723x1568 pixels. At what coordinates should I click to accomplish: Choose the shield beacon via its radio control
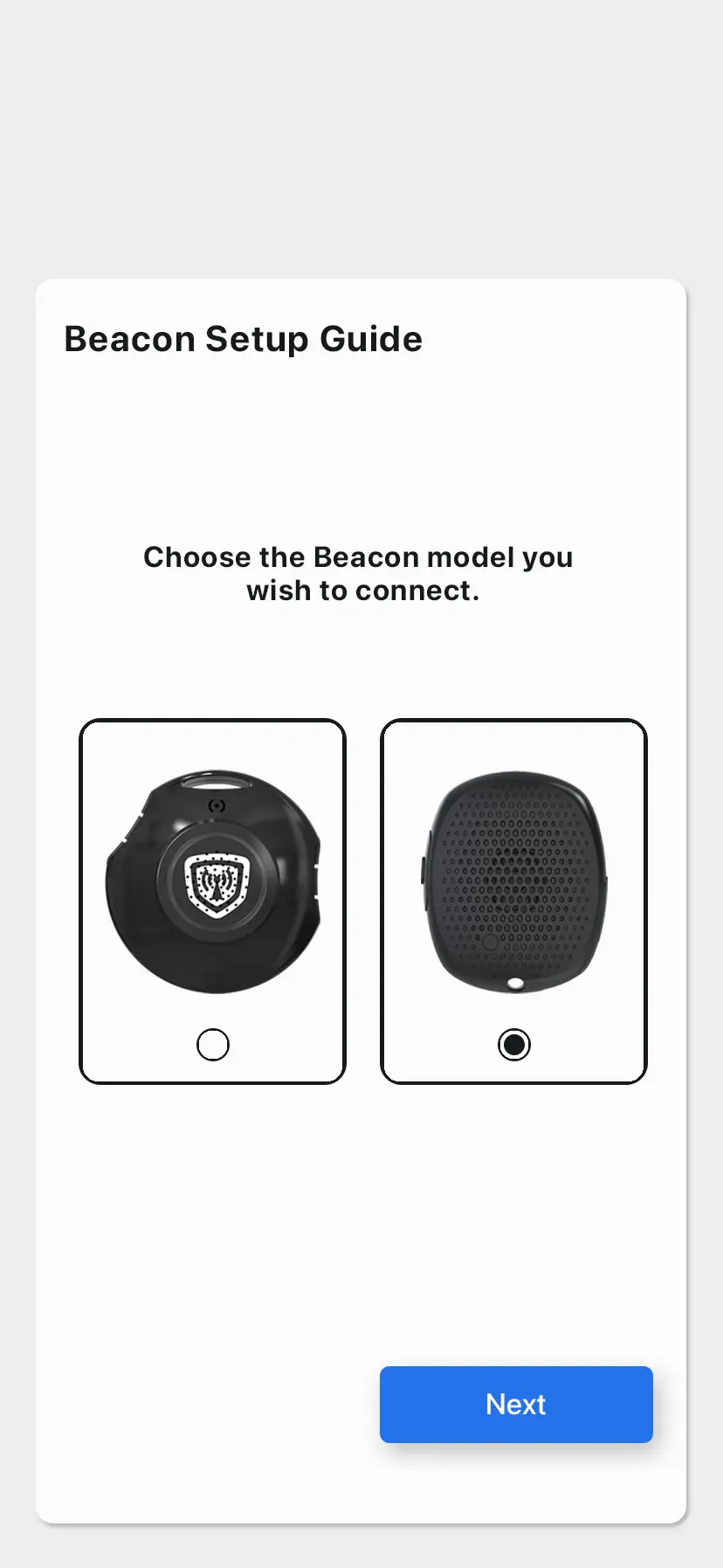213,1045
